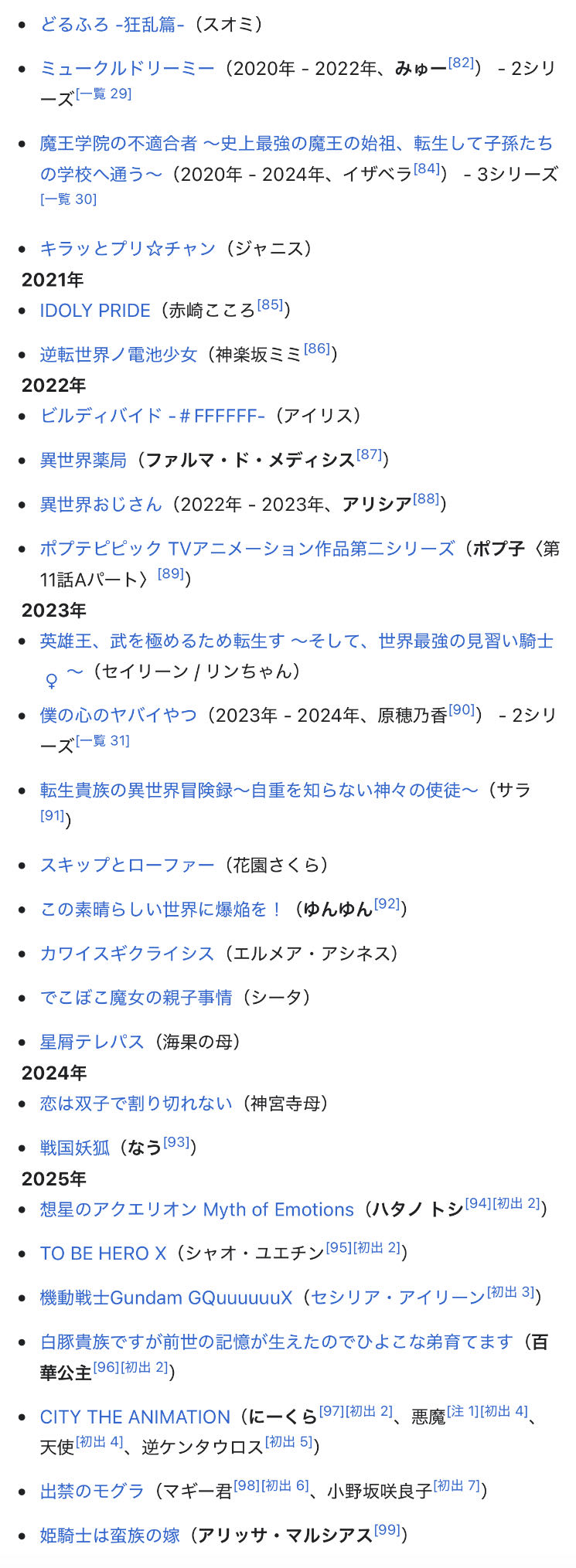Tap the キラッとプリ☆チャン link
Viewport: 576px width, 1568px height.
pyautogui.click(x=128, y=249)
